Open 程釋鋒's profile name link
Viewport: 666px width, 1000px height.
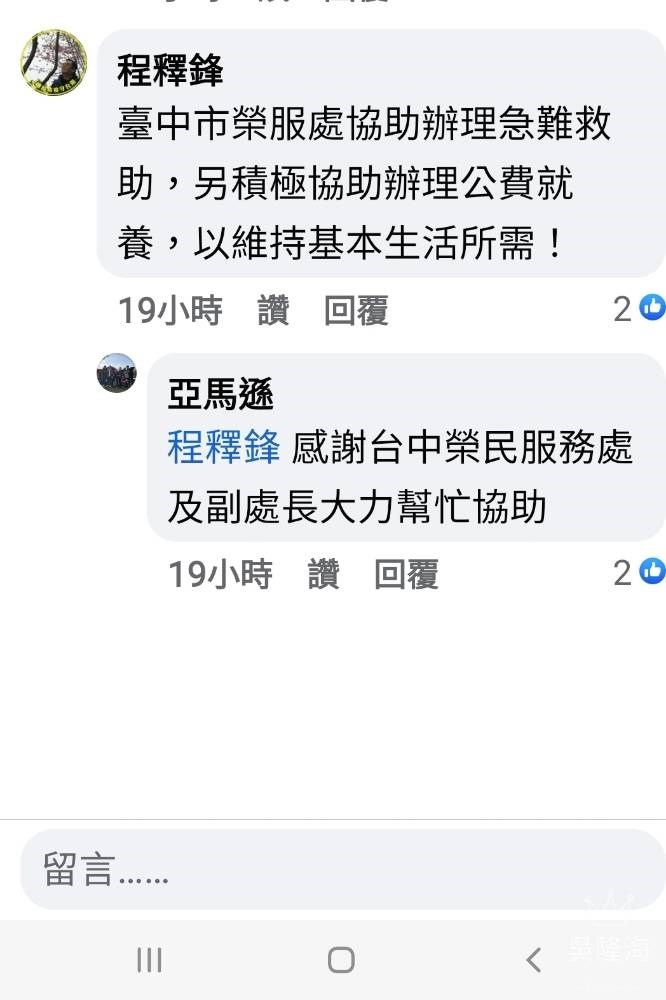170,71
